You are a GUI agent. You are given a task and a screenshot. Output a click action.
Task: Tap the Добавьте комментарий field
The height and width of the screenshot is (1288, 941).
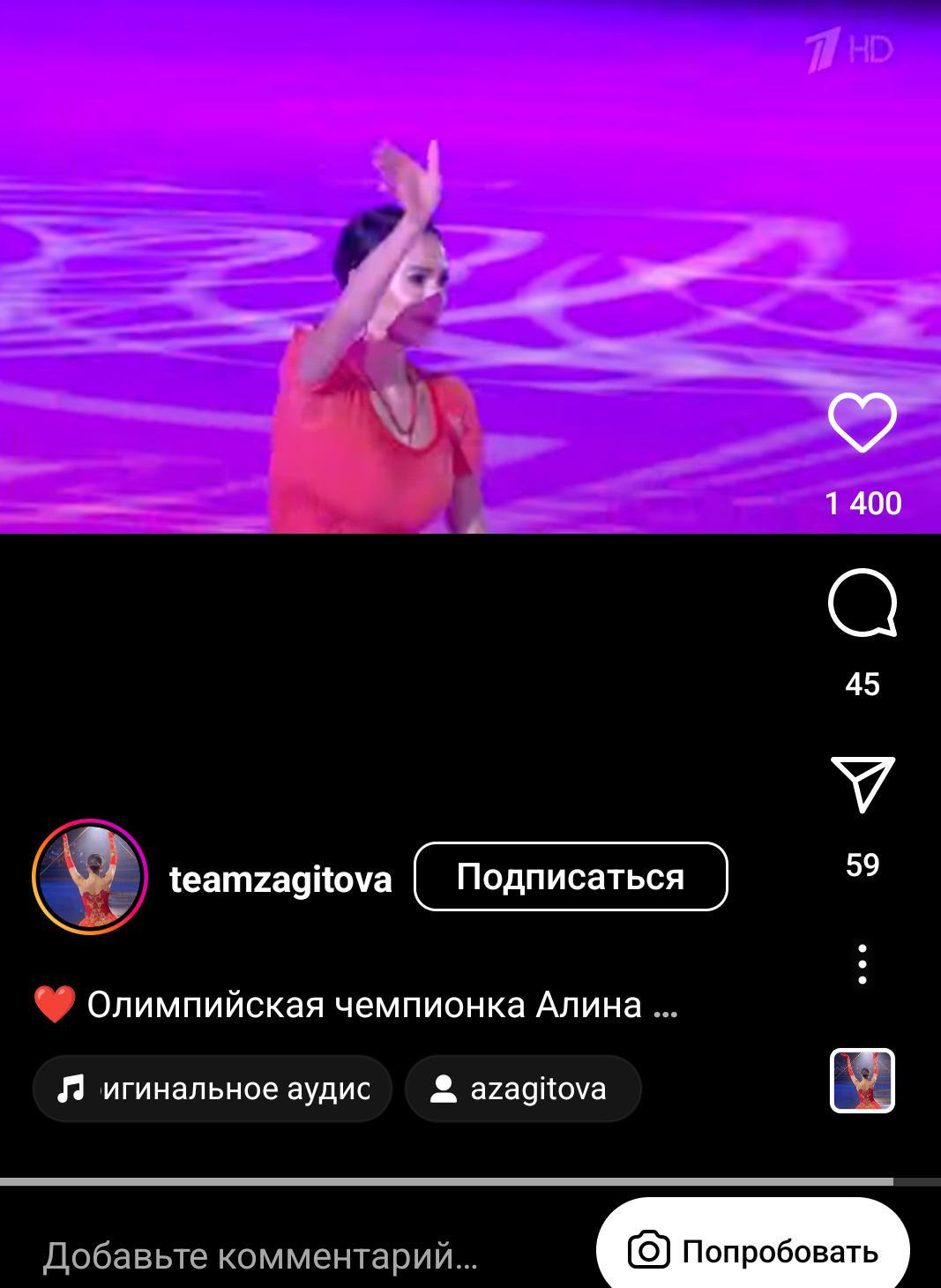[x=261, y=1254]
